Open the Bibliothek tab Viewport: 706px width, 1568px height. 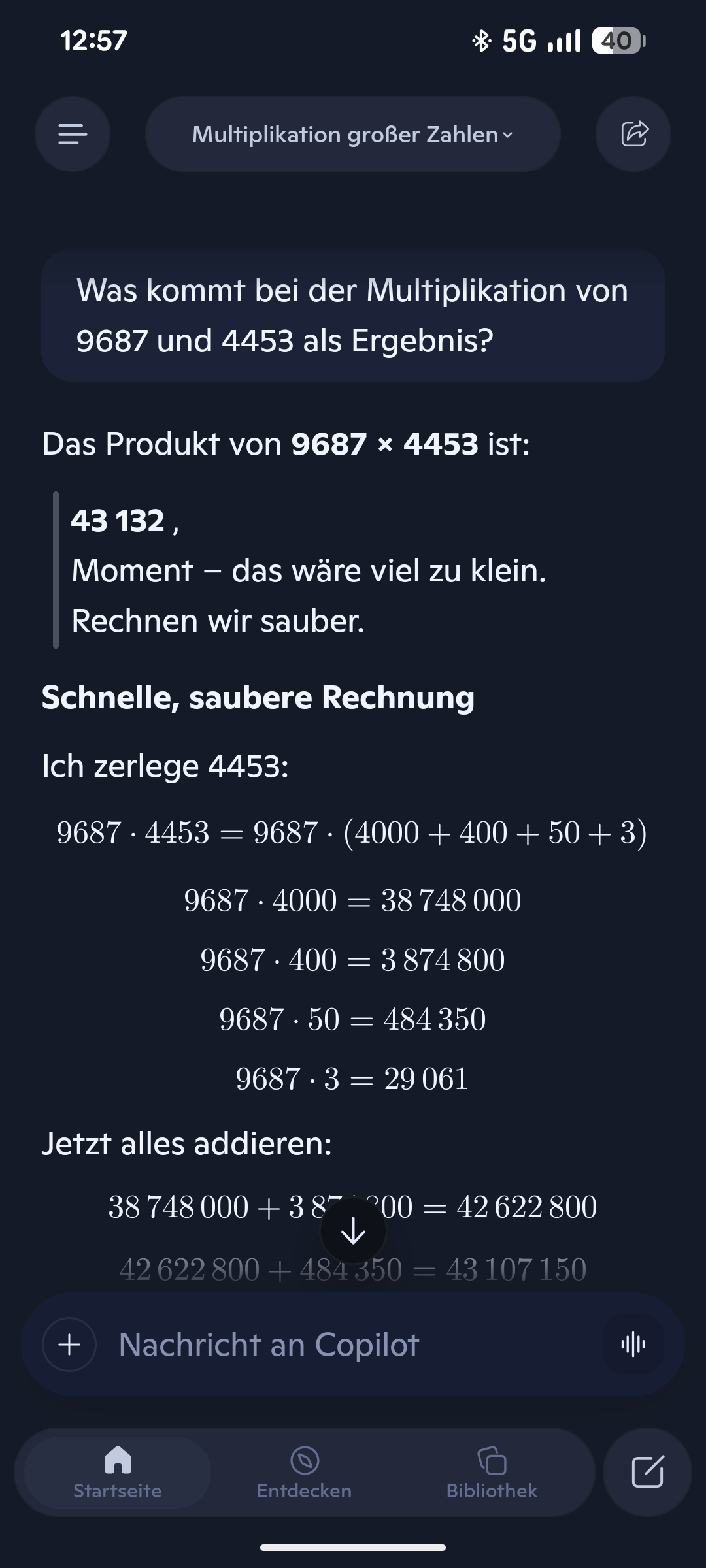click(x=492, y=1473)
